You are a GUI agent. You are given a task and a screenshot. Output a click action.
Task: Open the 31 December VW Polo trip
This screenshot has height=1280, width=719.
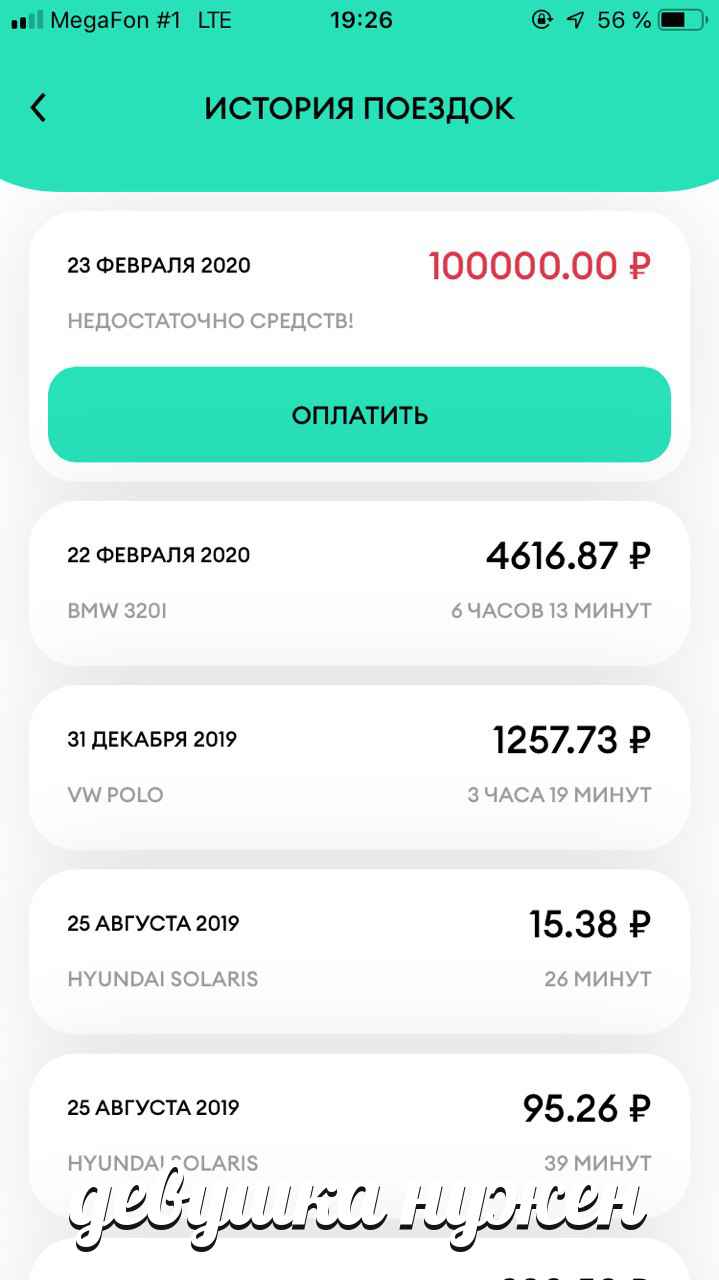pos(359,767)
